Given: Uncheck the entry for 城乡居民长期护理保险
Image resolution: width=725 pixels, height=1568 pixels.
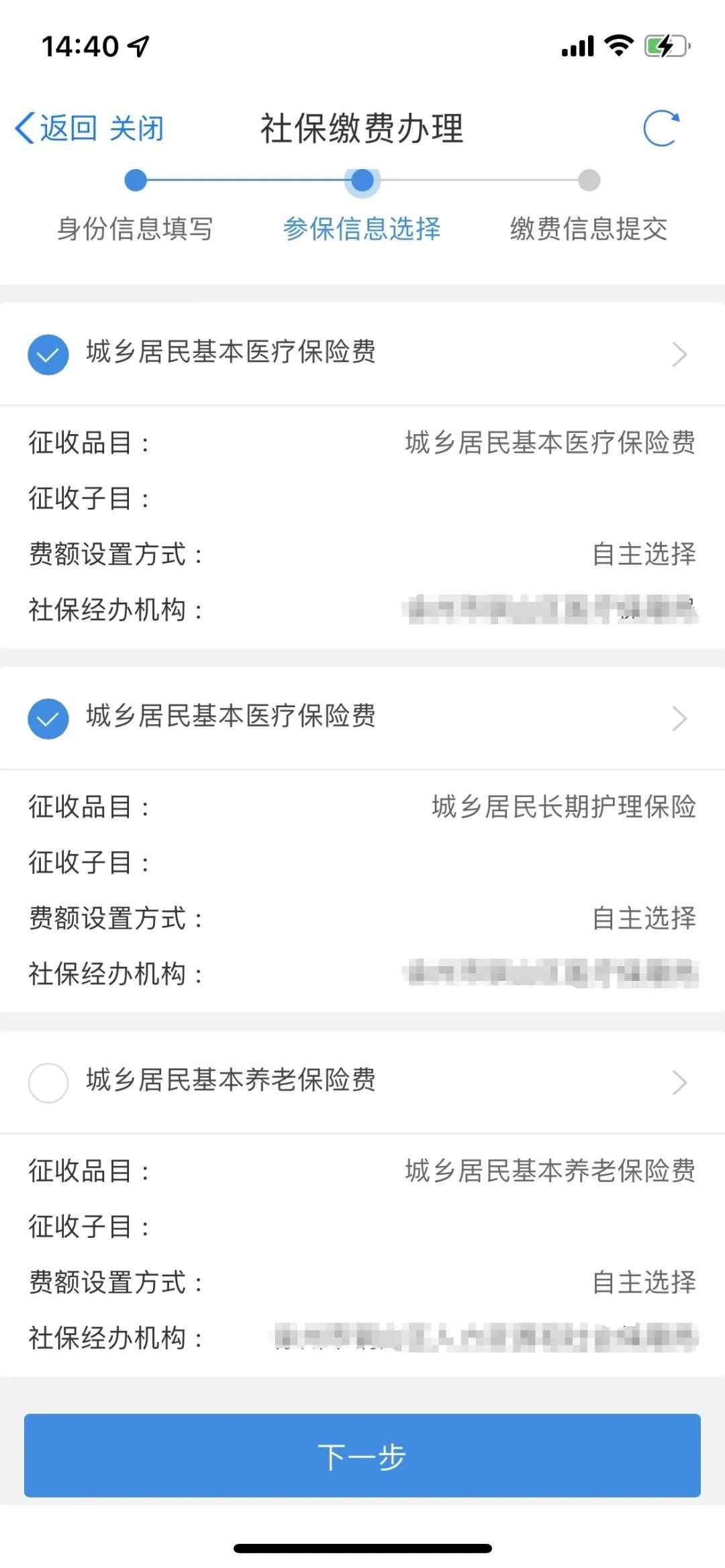Looking at the screenshot, I should (x=48, y=718).
